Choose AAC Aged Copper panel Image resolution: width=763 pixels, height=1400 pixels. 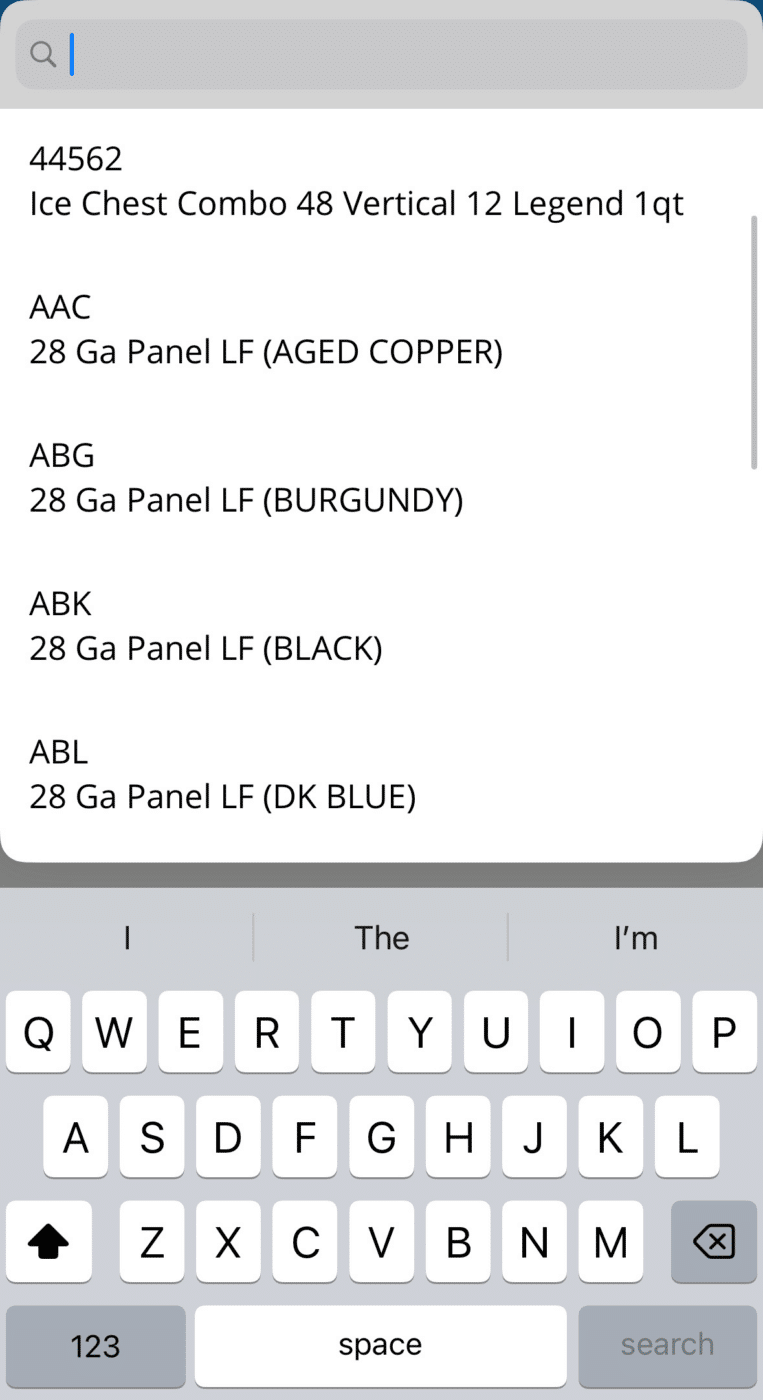coord(266,330)
